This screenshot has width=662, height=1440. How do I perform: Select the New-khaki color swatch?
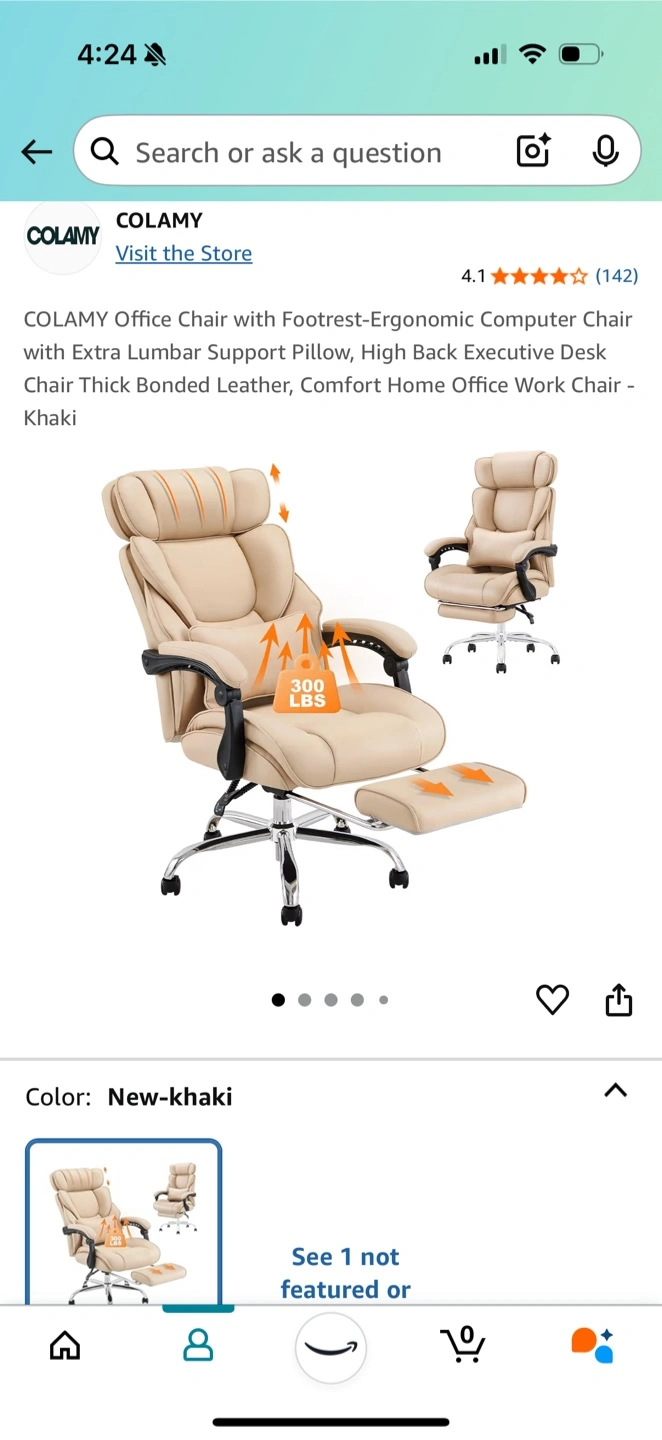(124, 1222)
